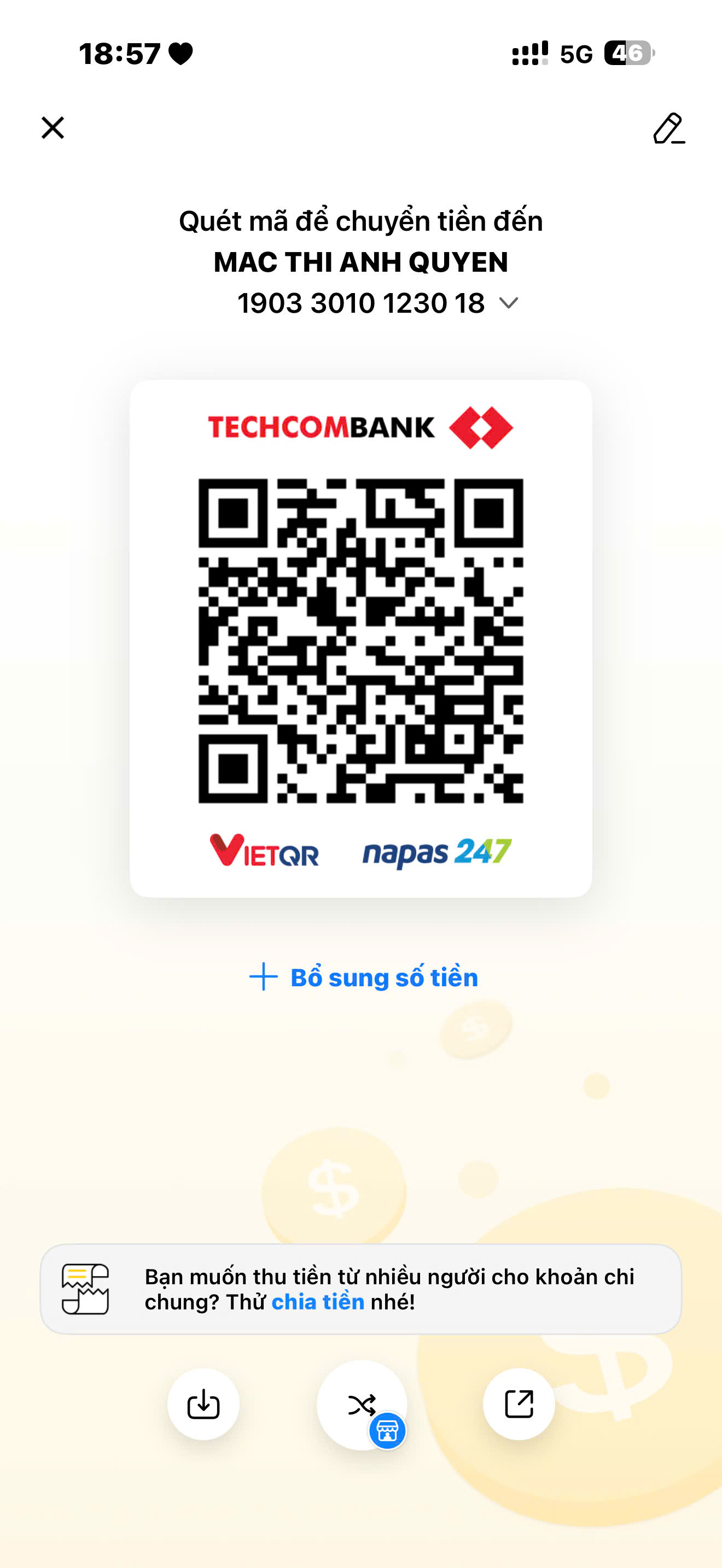This screenshot has width=722, height=1568.
Task: Tap Bổ sung số tiền
Action: (x=363, y=977)
